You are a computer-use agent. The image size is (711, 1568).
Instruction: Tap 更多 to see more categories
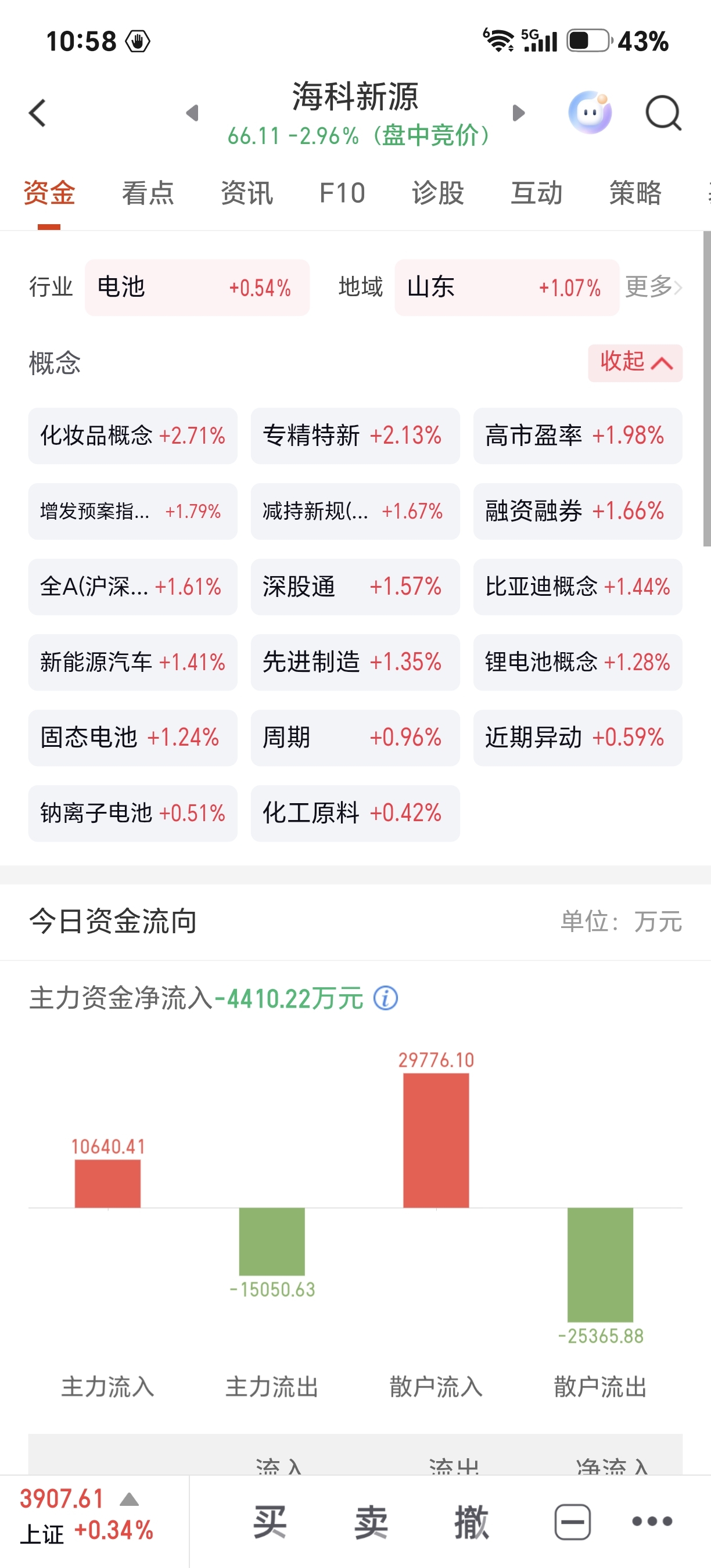point(653,287)
